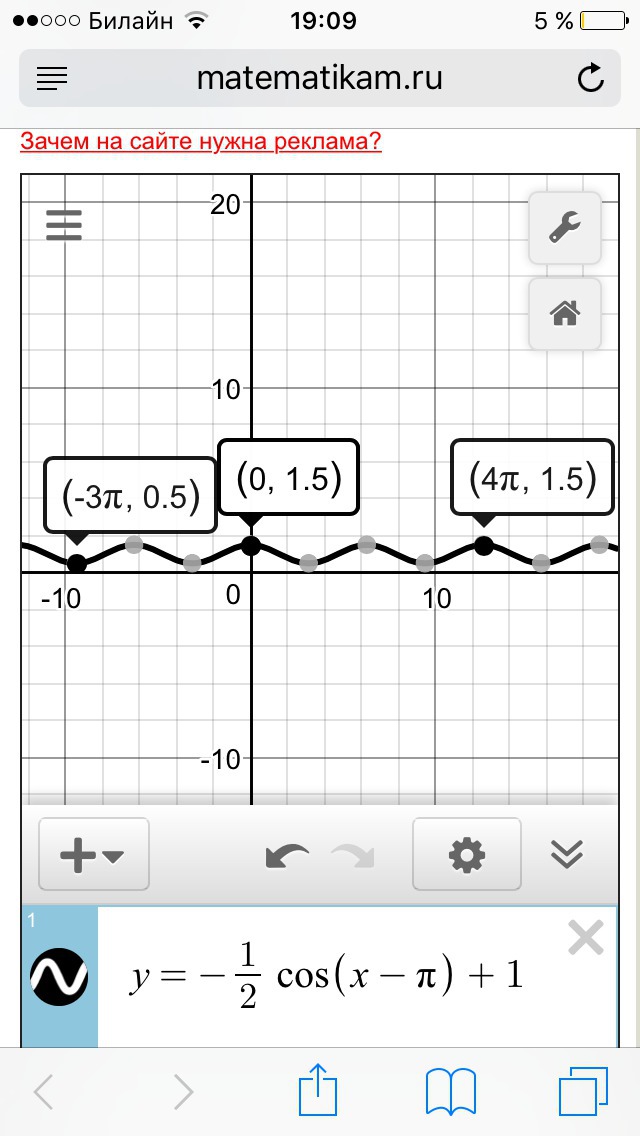The image size is (640, 1136).
Task: Reset graph to home view
Action: point(565,314)
